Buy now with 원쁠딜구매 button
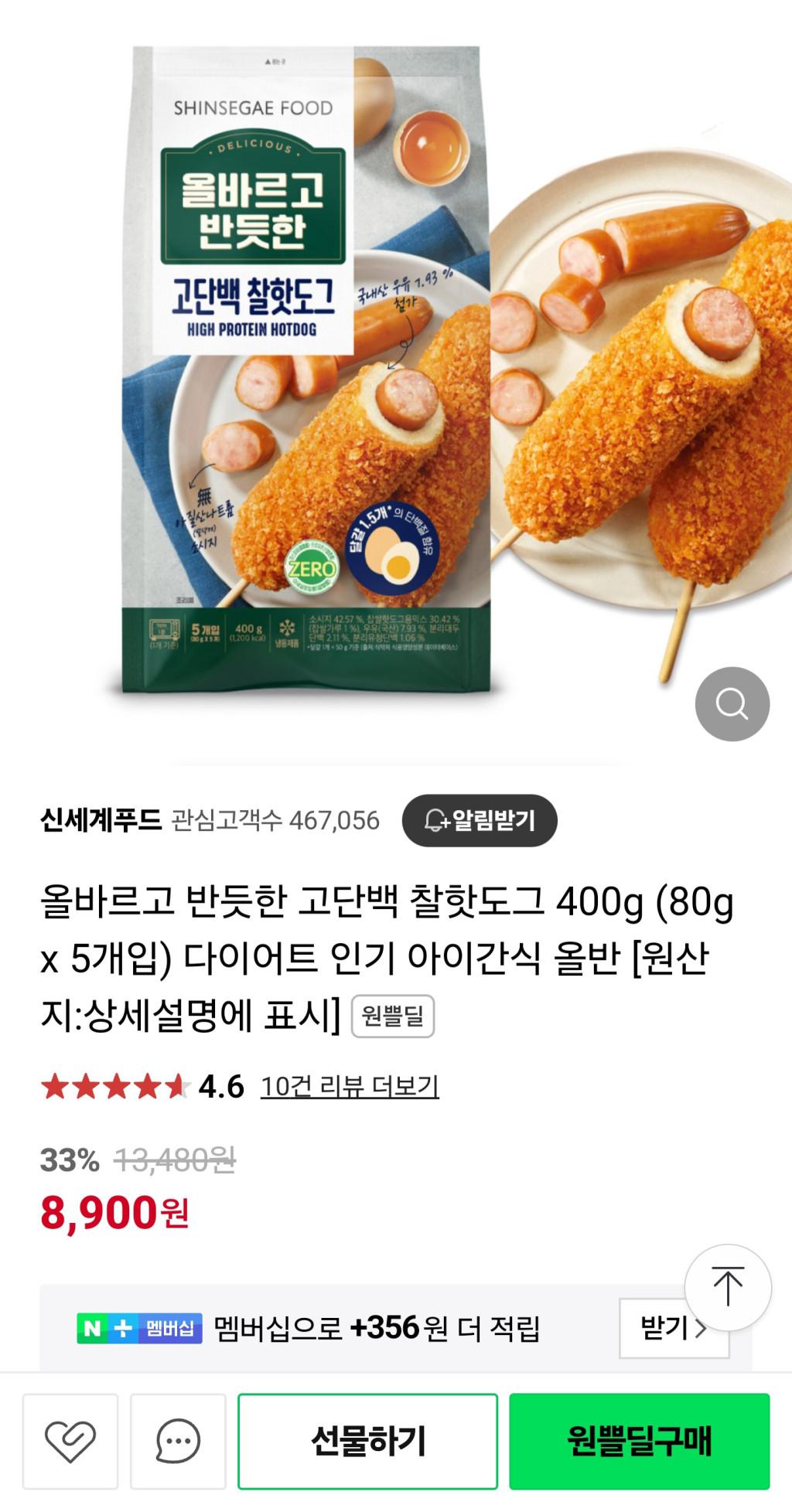The width and height of the screenshot is (792, 1512). (x=639, y=1441)
